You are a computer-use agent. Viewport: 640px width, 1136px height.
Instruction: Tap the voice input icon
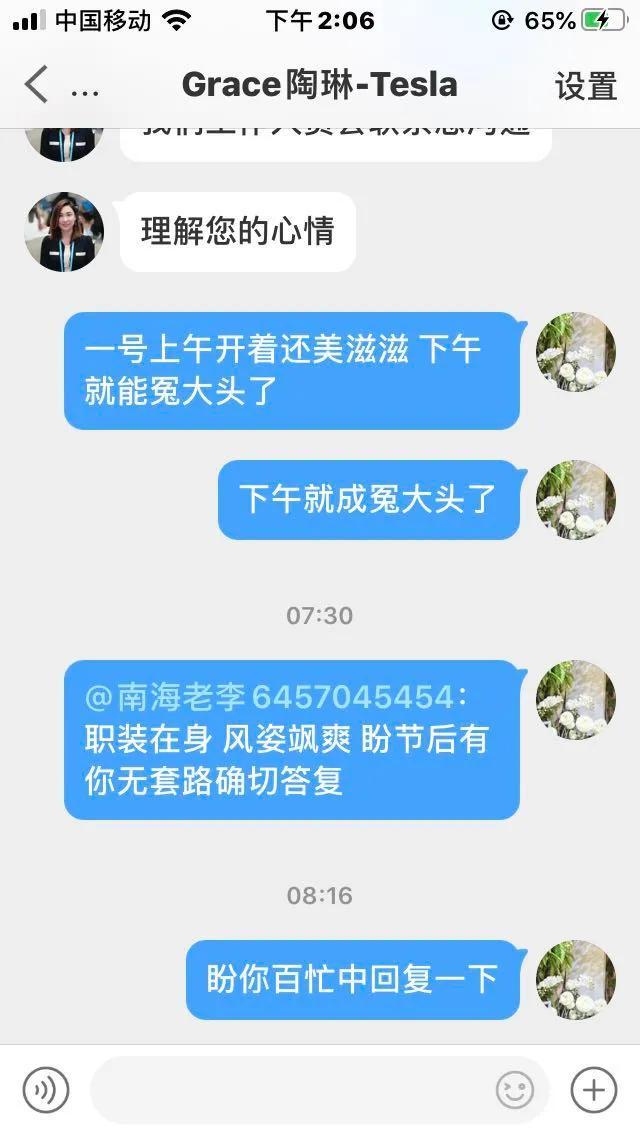(46, 1089)
